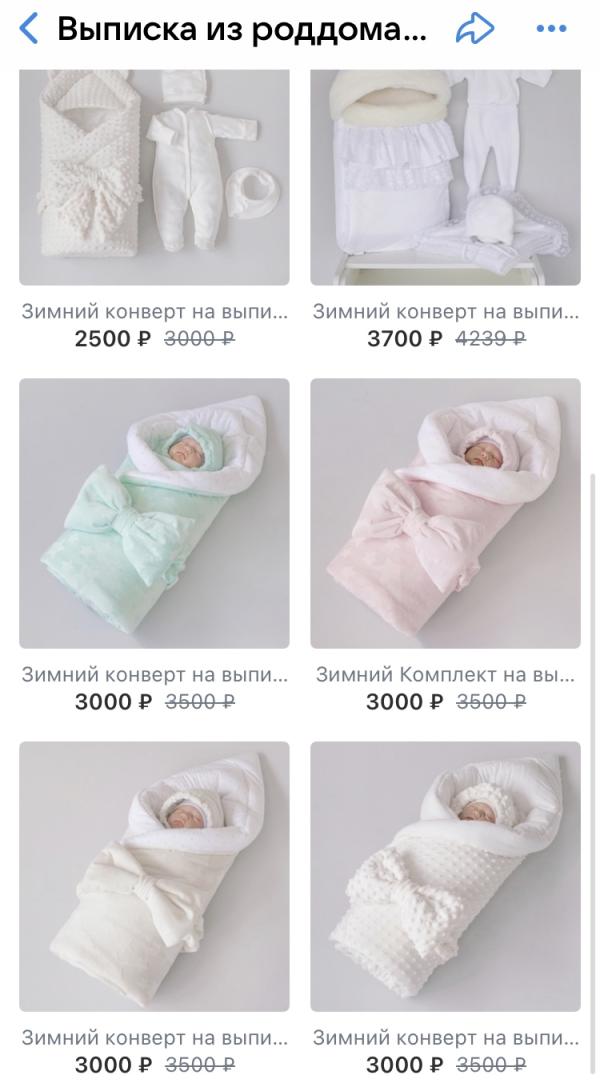Open the three-dot overflow menu
This screenshot has height=1086, width=600.
tap(551, 29)
